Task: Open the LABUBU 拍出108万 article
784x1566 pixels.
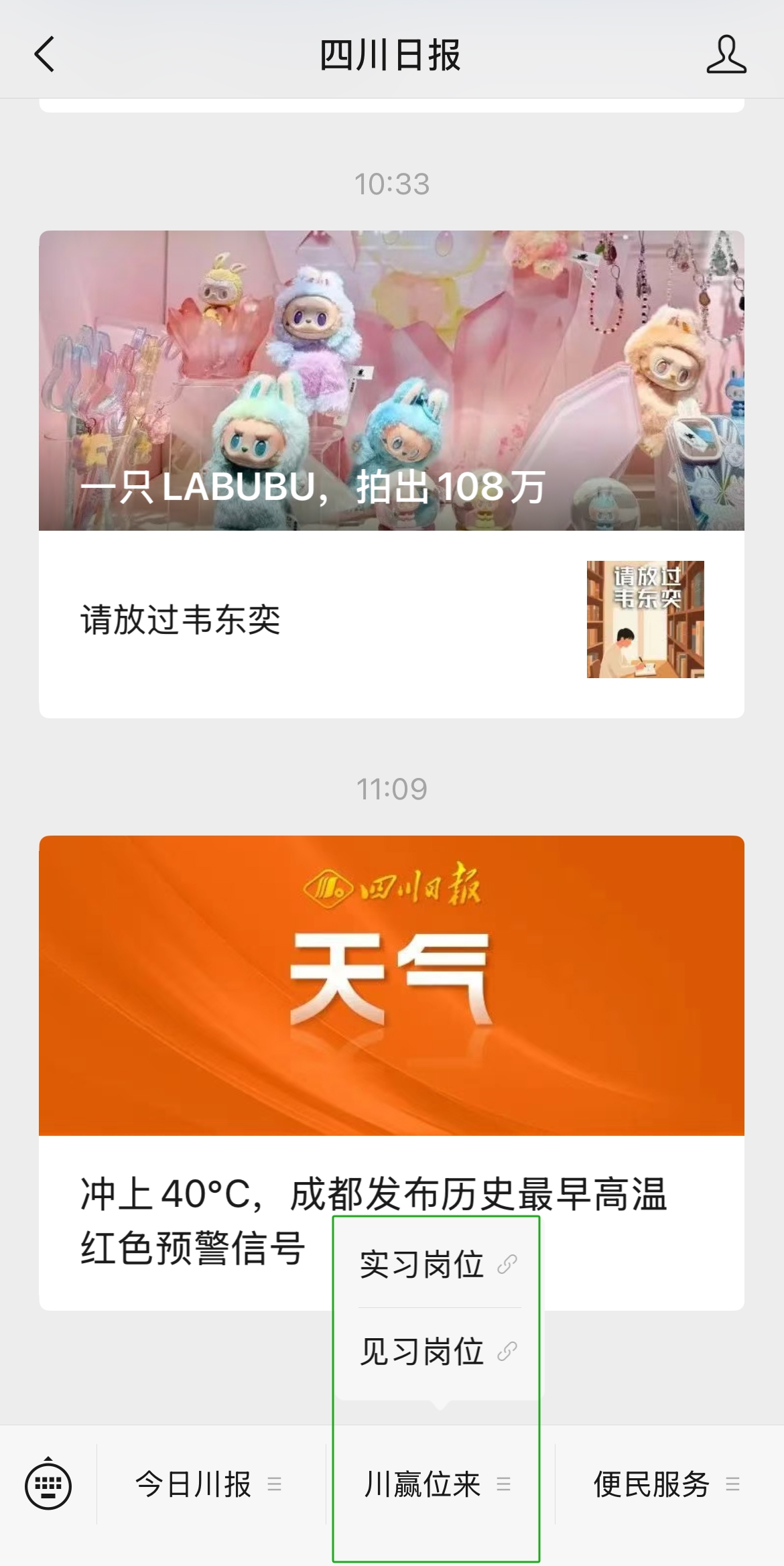Action: (391, 381)
